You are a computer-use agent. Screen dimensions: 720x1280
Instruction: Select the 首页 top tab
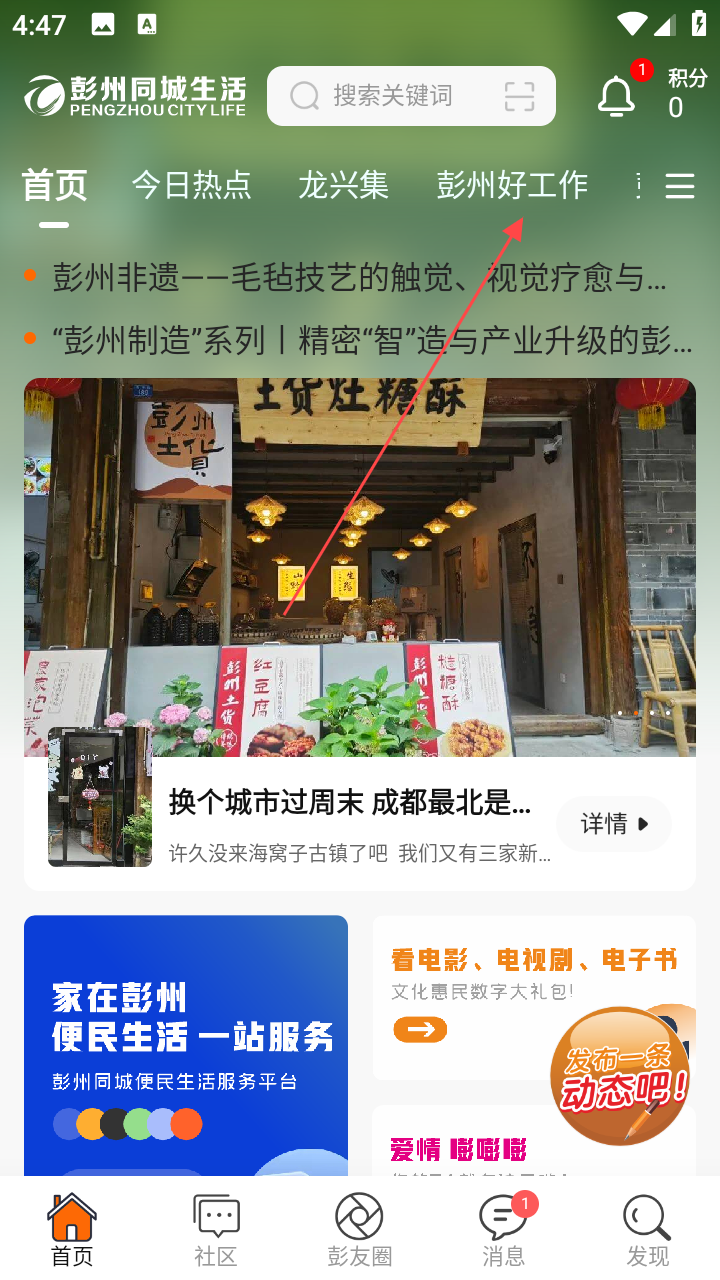pos(55,185)
